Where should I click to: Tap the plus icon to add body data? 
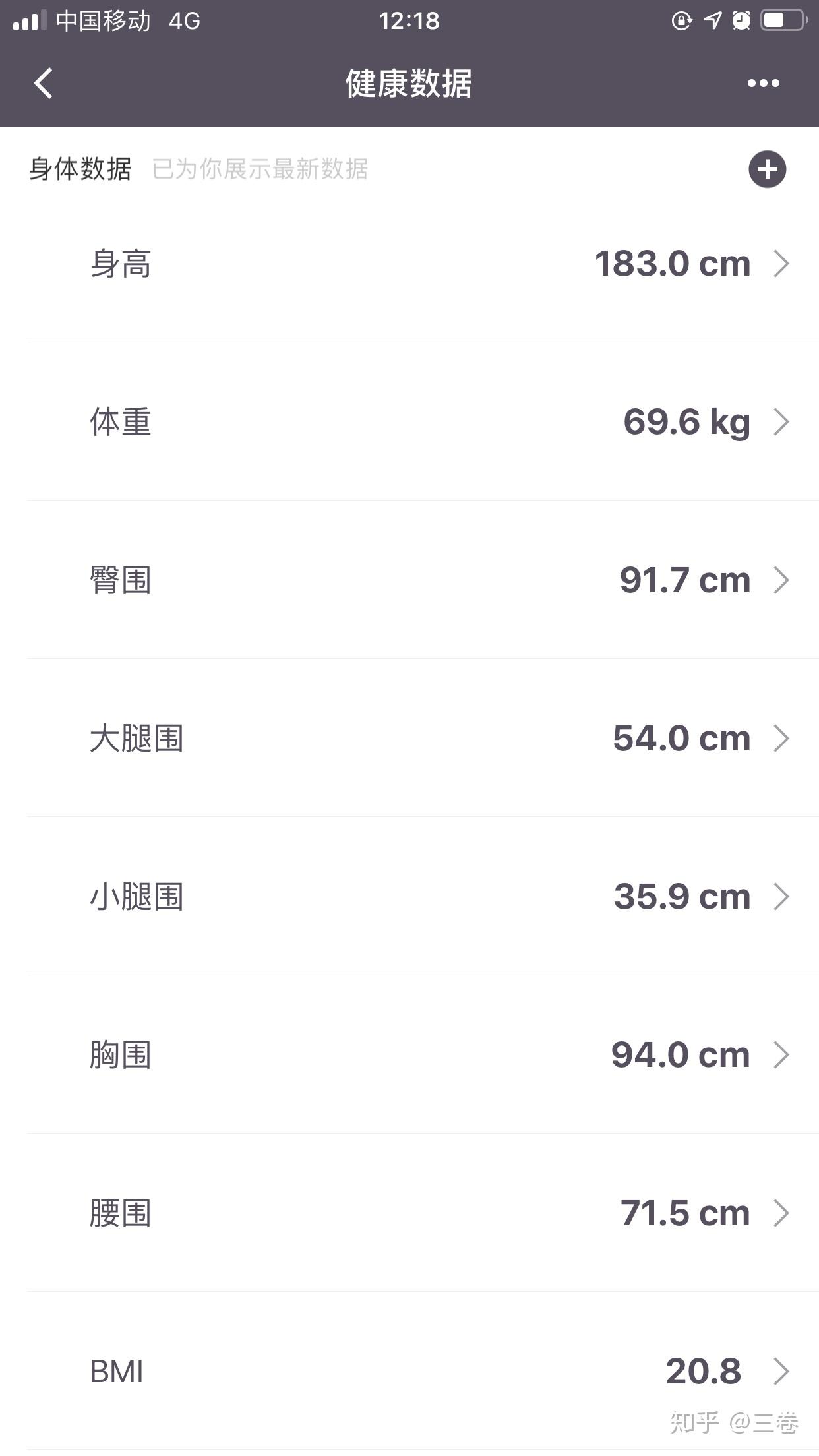767,169
